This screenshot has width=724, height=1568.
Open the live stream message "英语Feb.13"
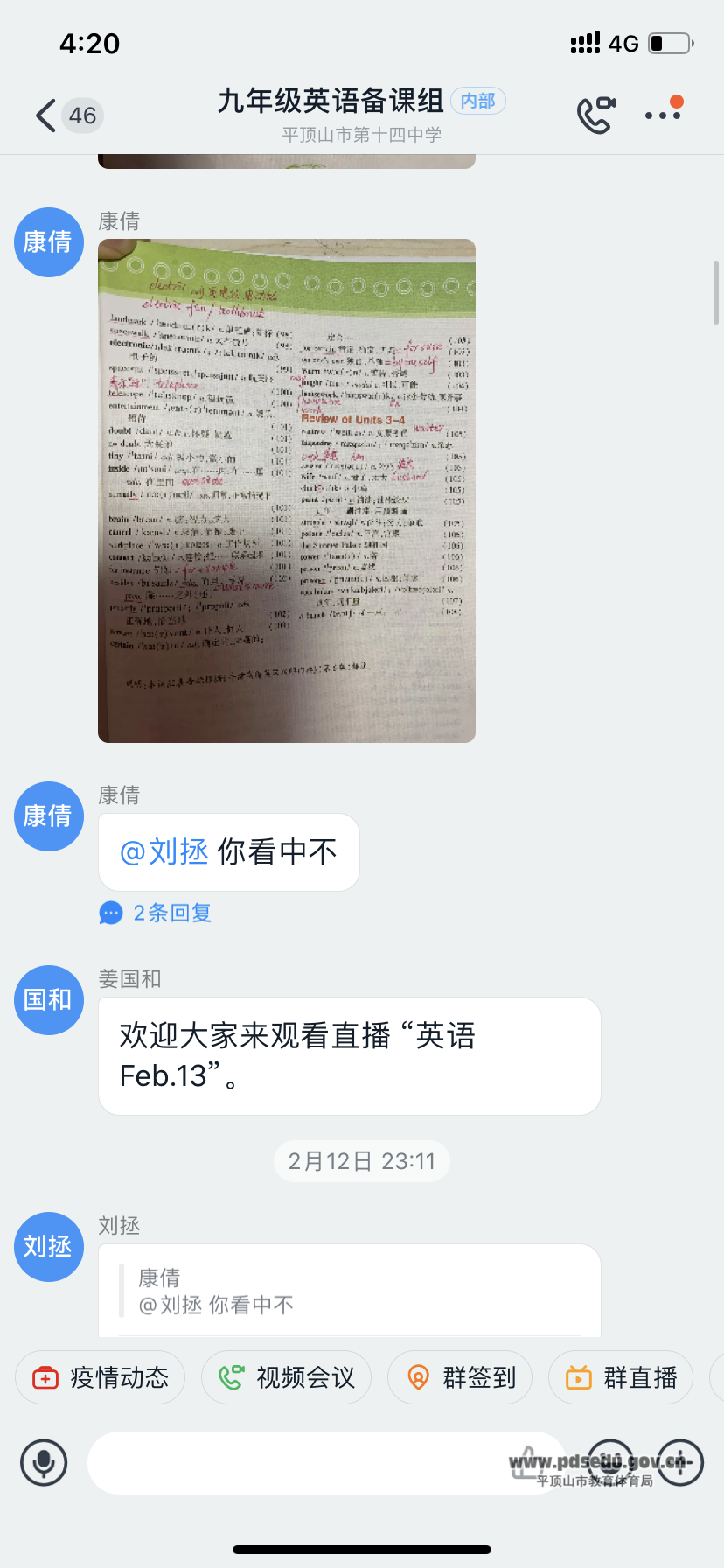coord(350,1056)
